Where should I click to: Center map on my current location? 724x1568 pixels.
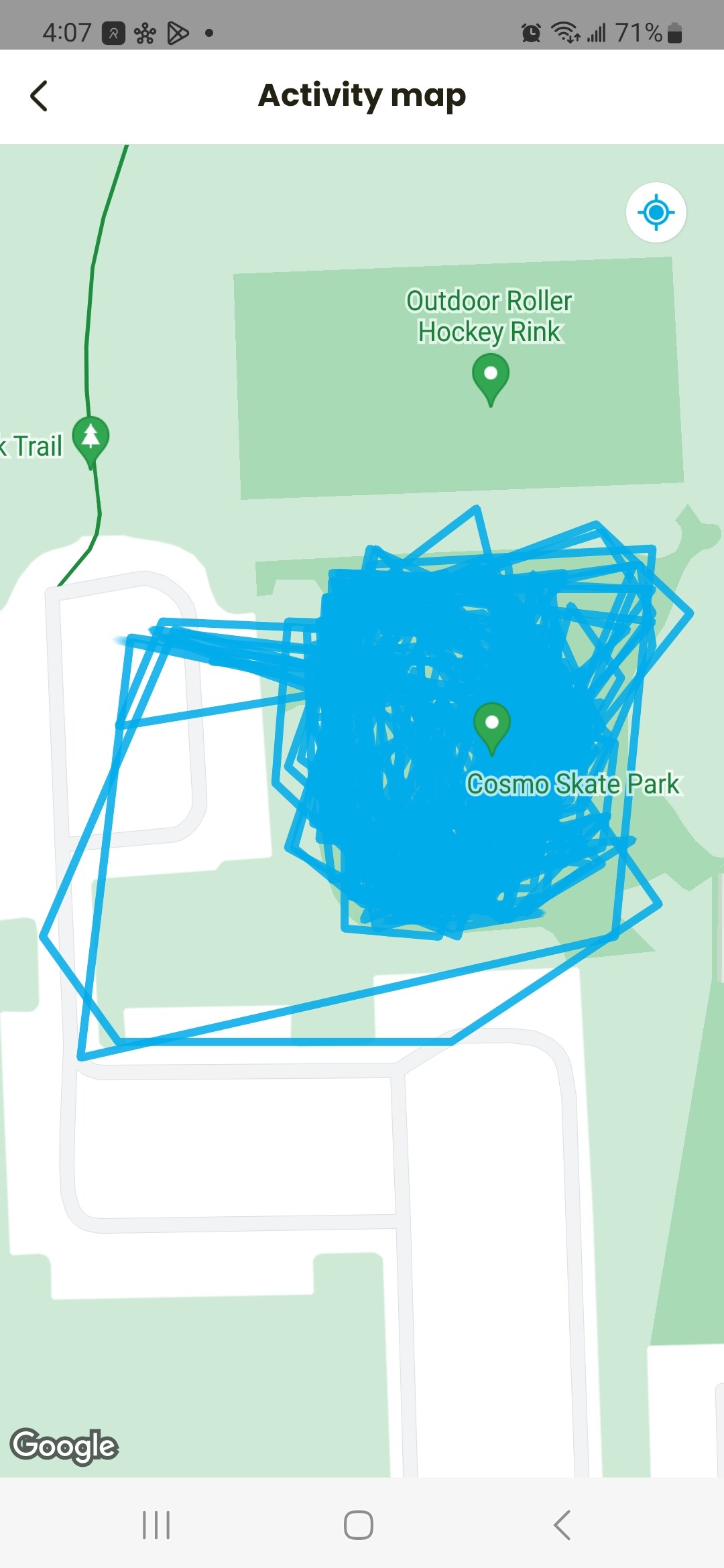point(656,212)
